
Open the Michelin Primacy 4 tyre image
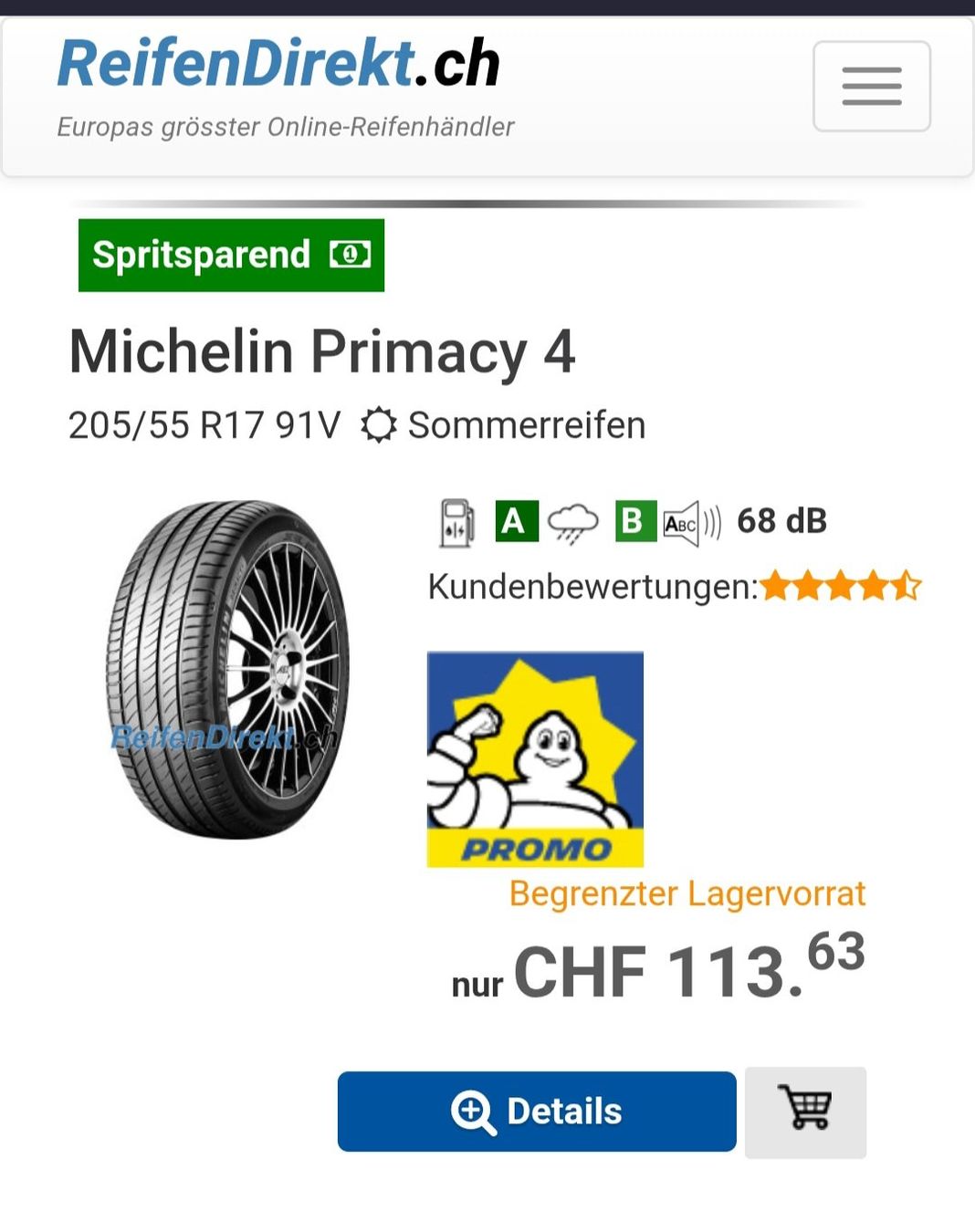click(x=228, y=669)
